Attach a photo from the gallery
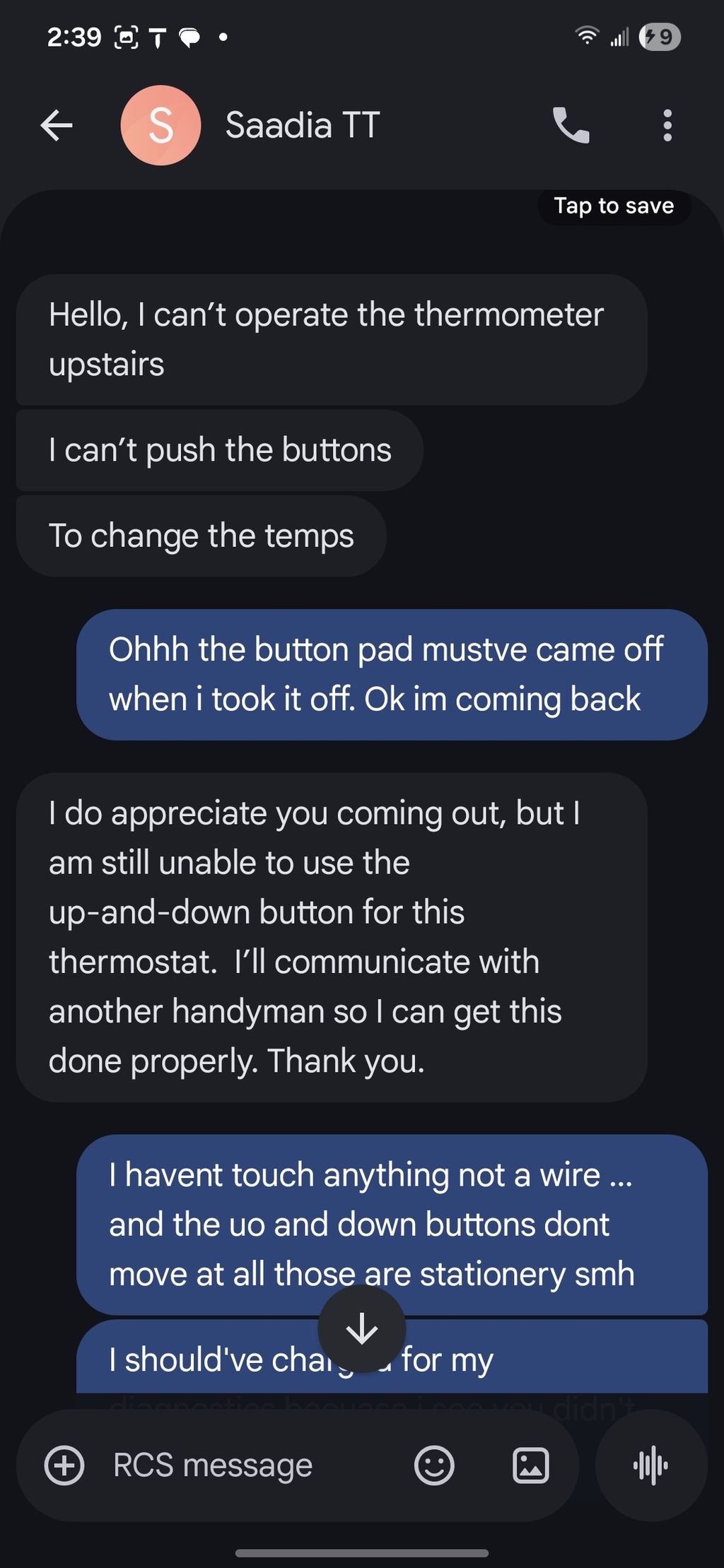 pos(530,1465)
